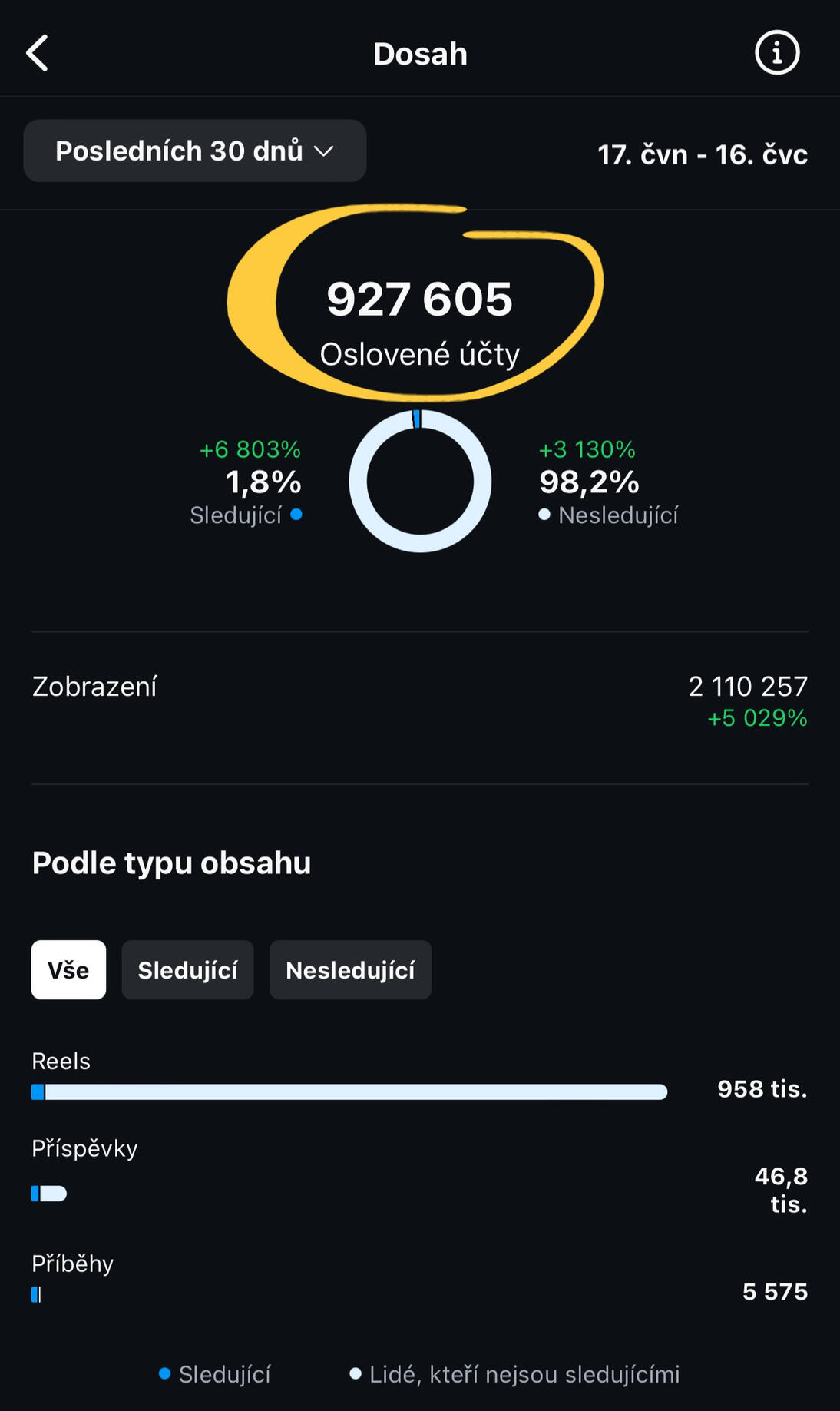Expand the Posledních 30 dnů period dropdown

194,151
